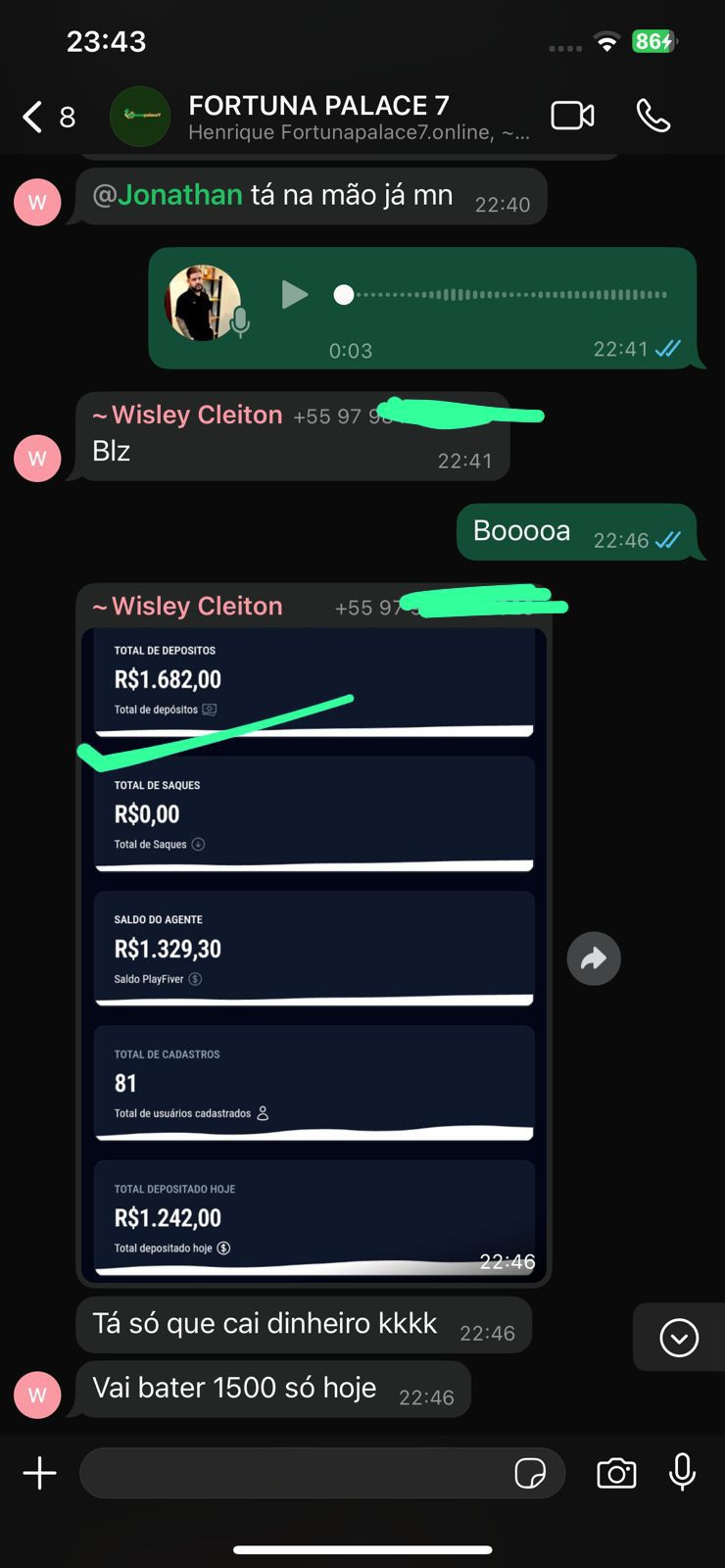
Task: Go back to the chats list
Action: coord(34,117)
